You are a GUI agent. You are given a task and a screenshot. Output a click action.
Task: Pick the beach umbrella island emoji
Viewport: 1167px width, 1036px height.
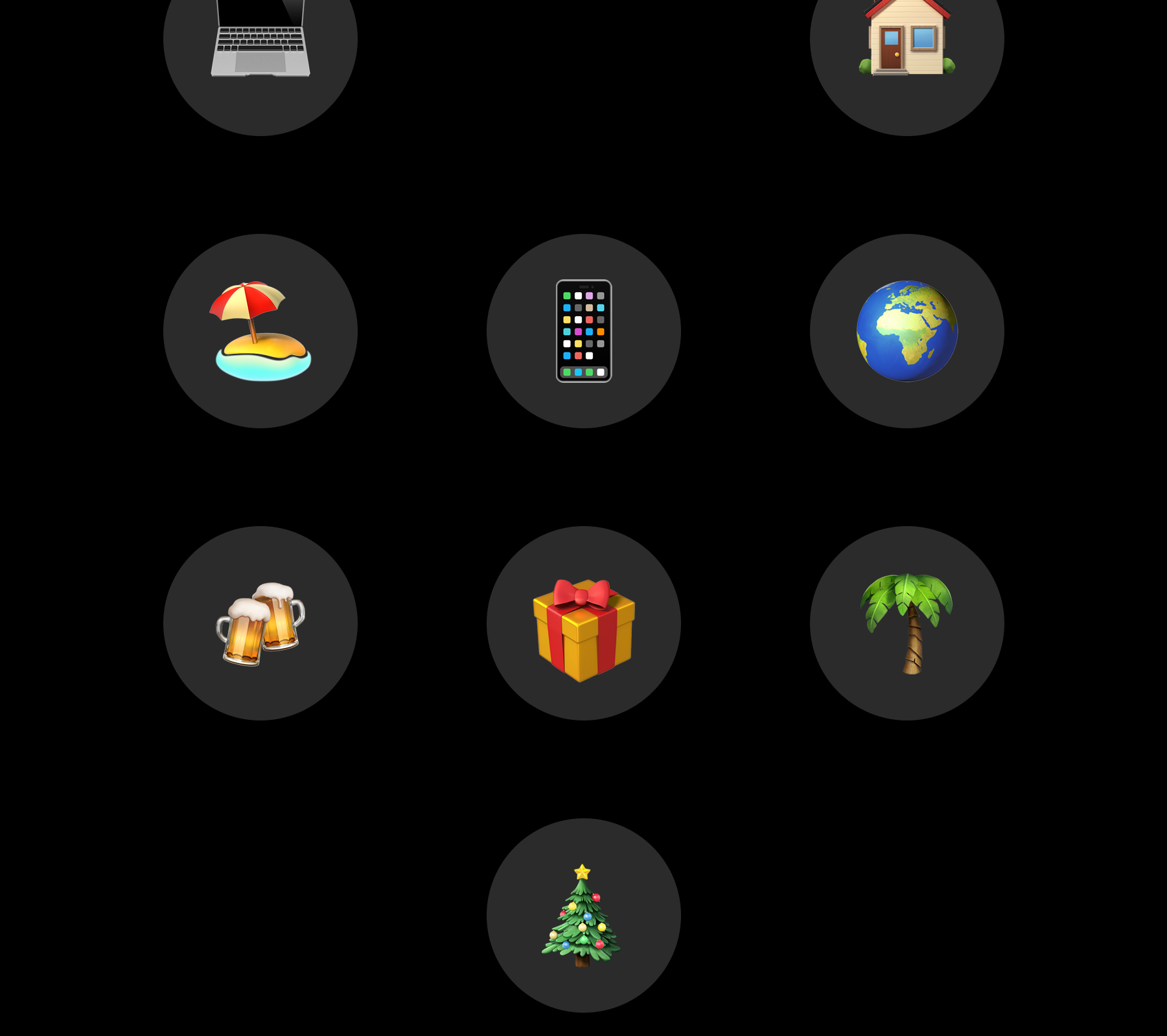pos(260,331)
